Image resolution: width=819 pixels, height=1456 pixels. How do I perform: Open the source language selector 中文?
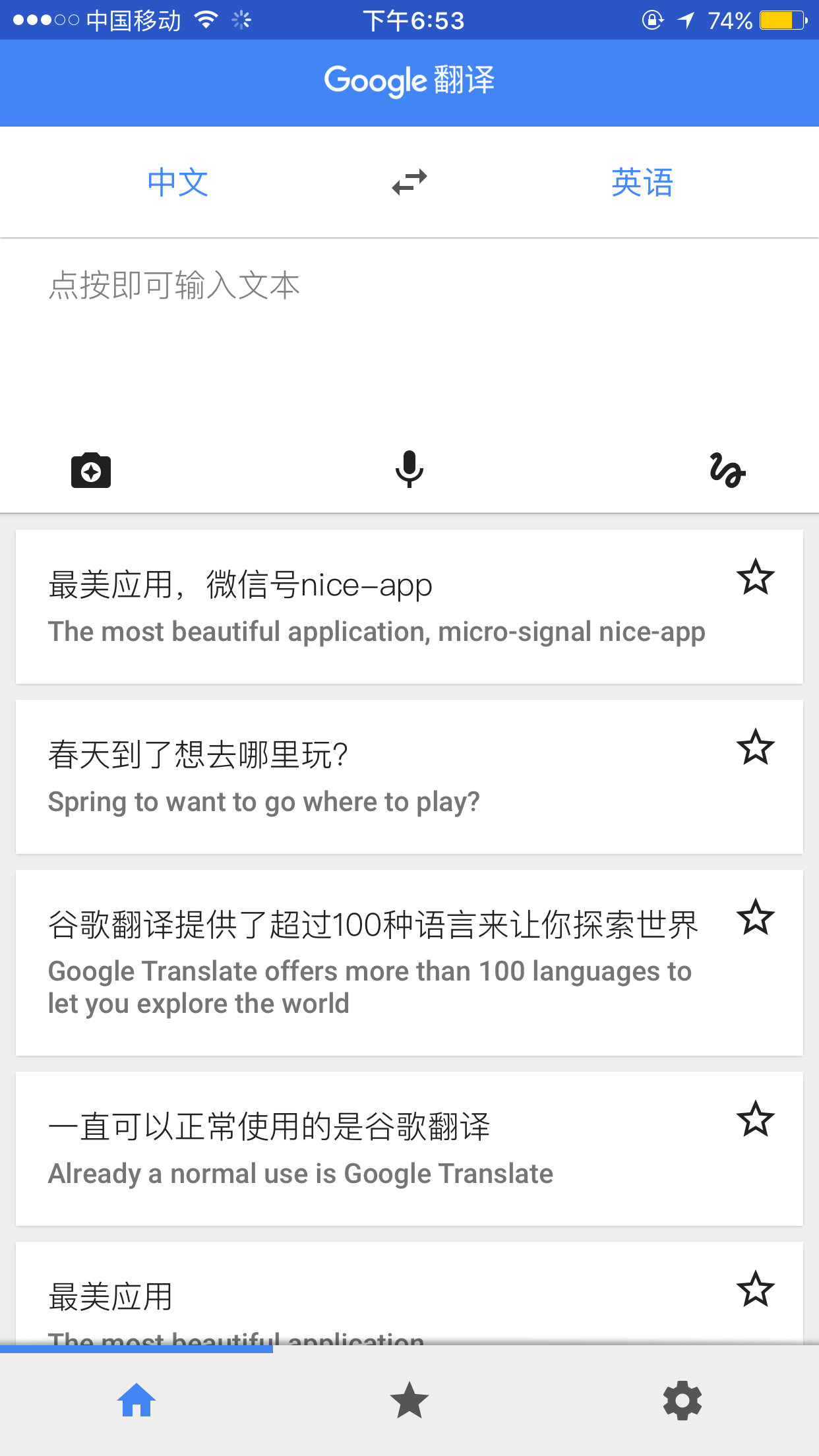pyautogui.click(x=177, y=183)
